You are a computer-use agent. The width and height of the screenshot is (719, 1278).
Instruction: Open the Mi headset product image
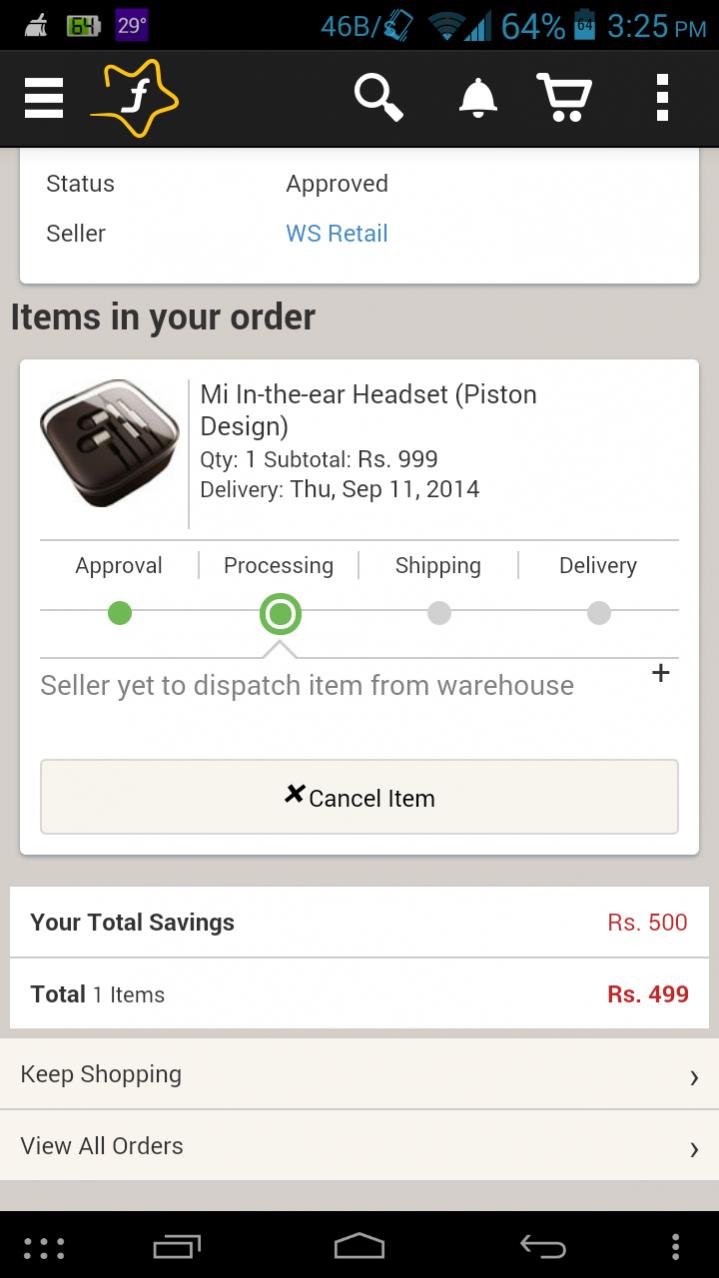(110, 442)
